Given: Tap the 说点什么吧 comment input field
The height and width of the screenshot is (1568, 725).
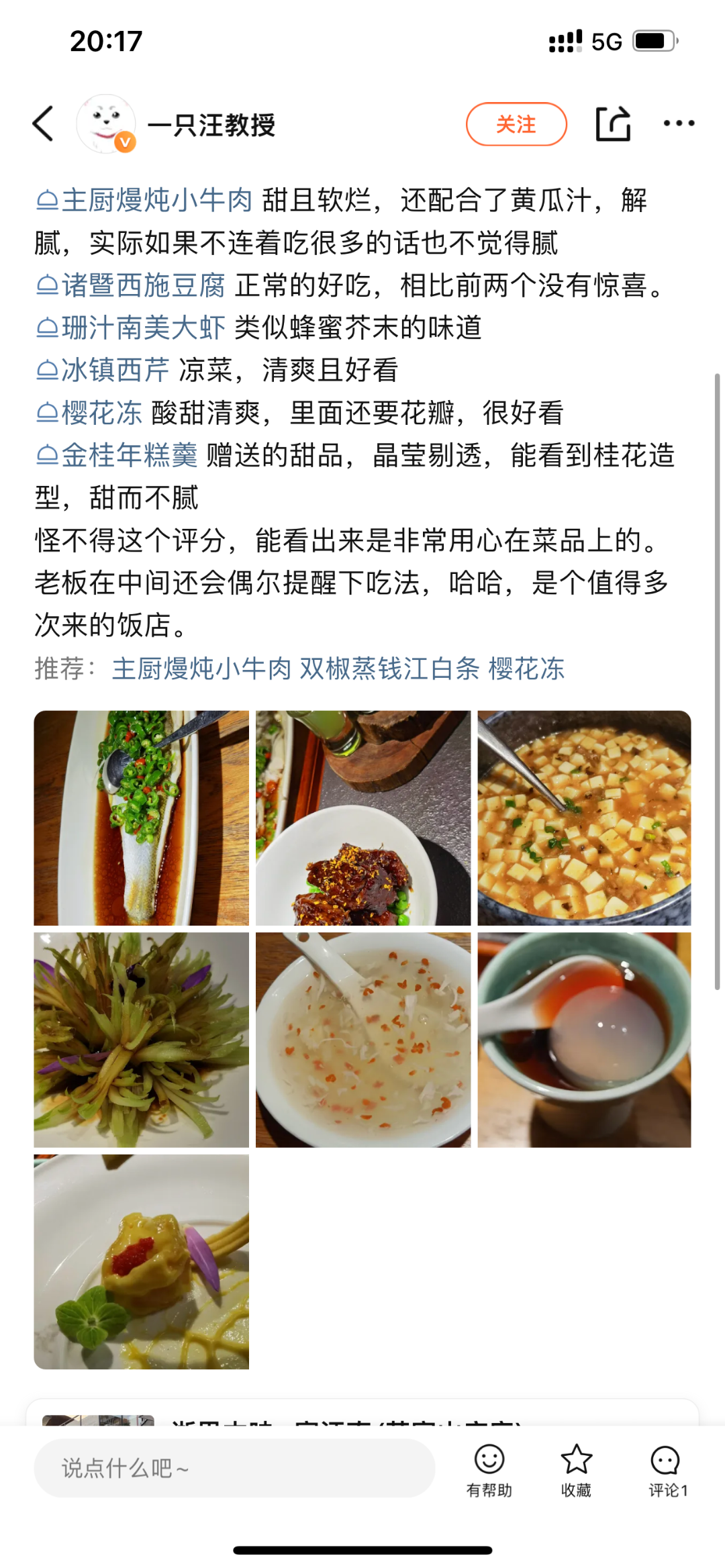Looking at the screenshot, I should point(234,1468).
